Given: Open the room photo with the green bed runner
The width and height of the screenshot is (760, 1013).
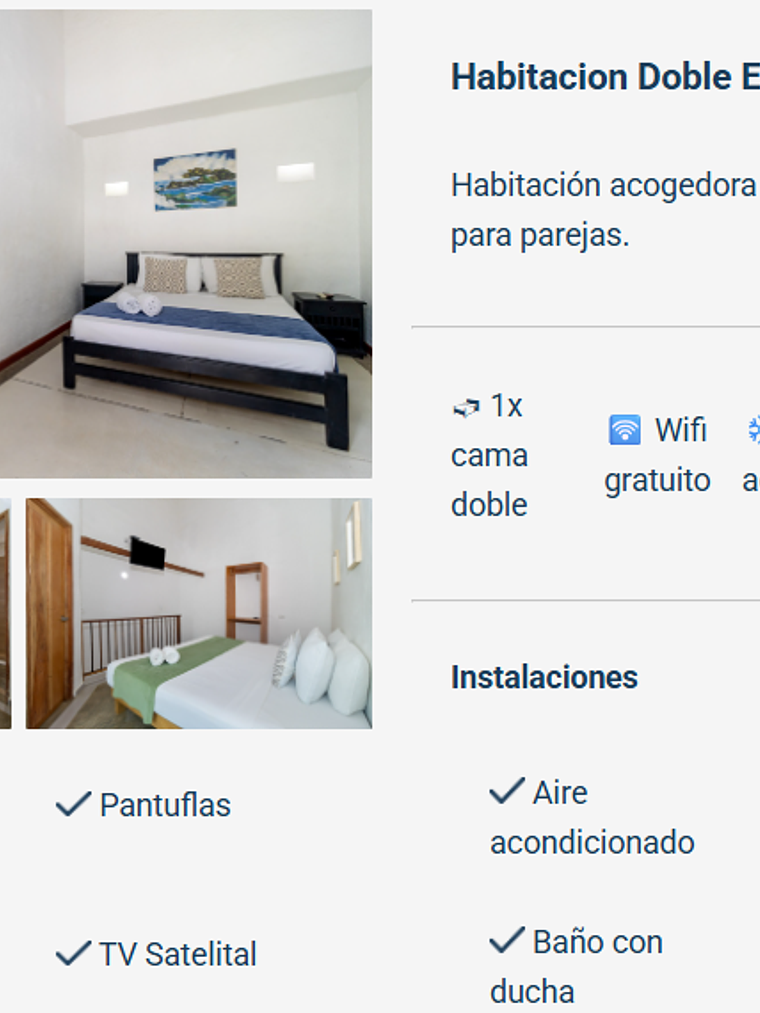Looking at the screenshot, I should pos(198,613).
